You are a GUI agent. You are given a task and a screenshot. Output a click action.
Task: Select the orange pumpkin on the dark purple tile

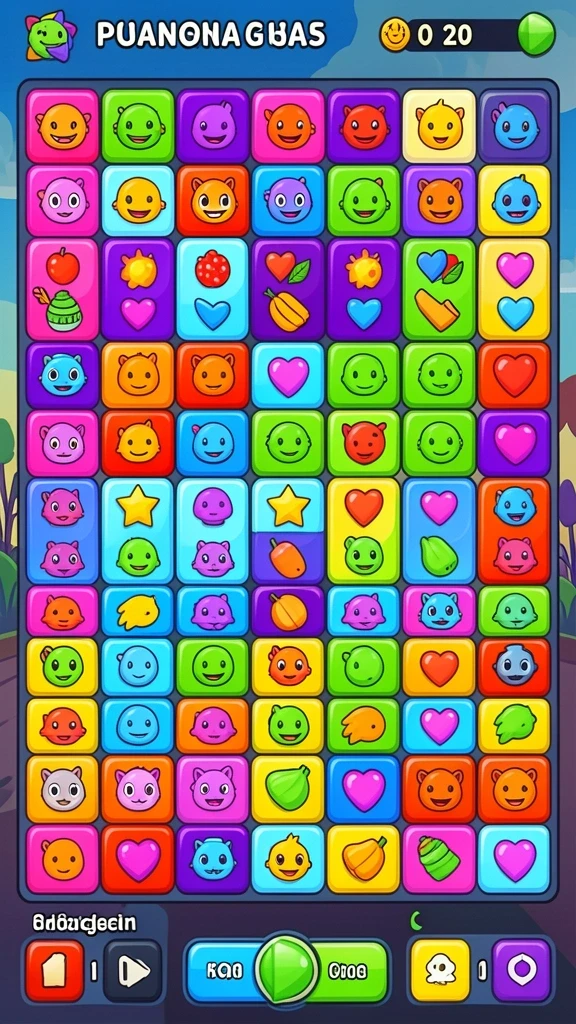288,612
